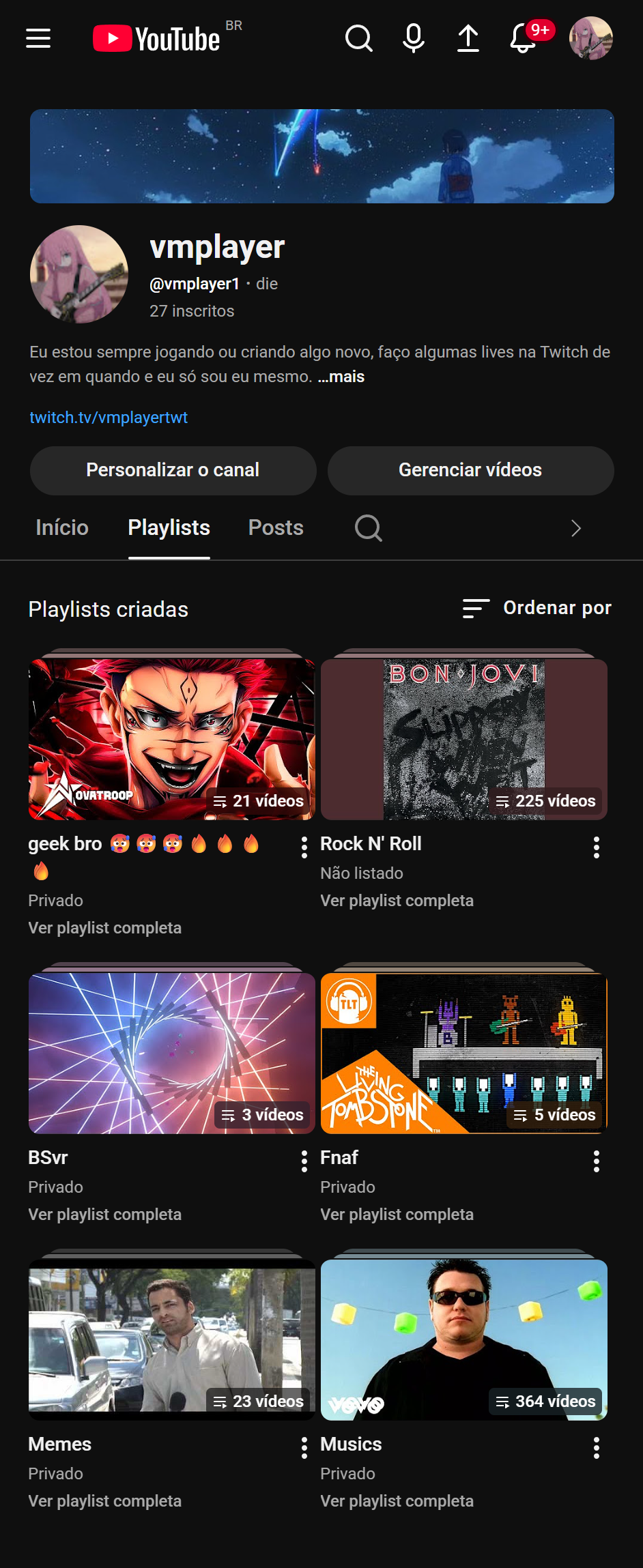Click the 'Personalizar o canal' button
Screen dimensions: 643x1568
pyautogui.click(x=173, y=470)
